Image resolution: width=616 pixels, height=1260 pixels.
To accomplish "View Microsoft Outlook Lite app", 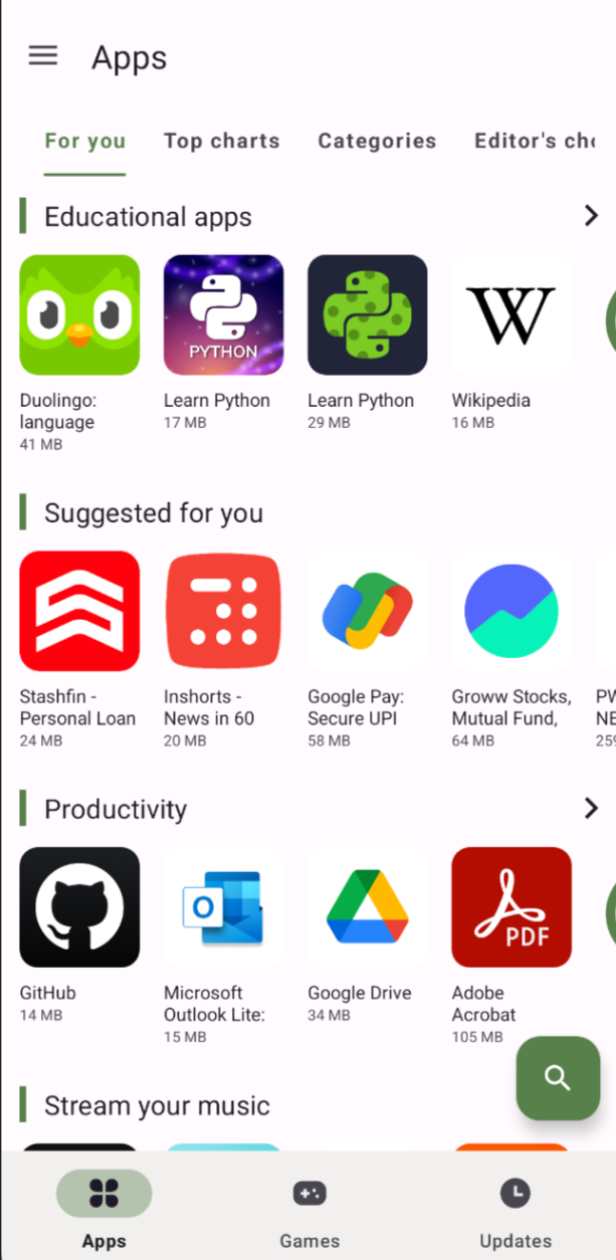I will click(x=223, y=907).
